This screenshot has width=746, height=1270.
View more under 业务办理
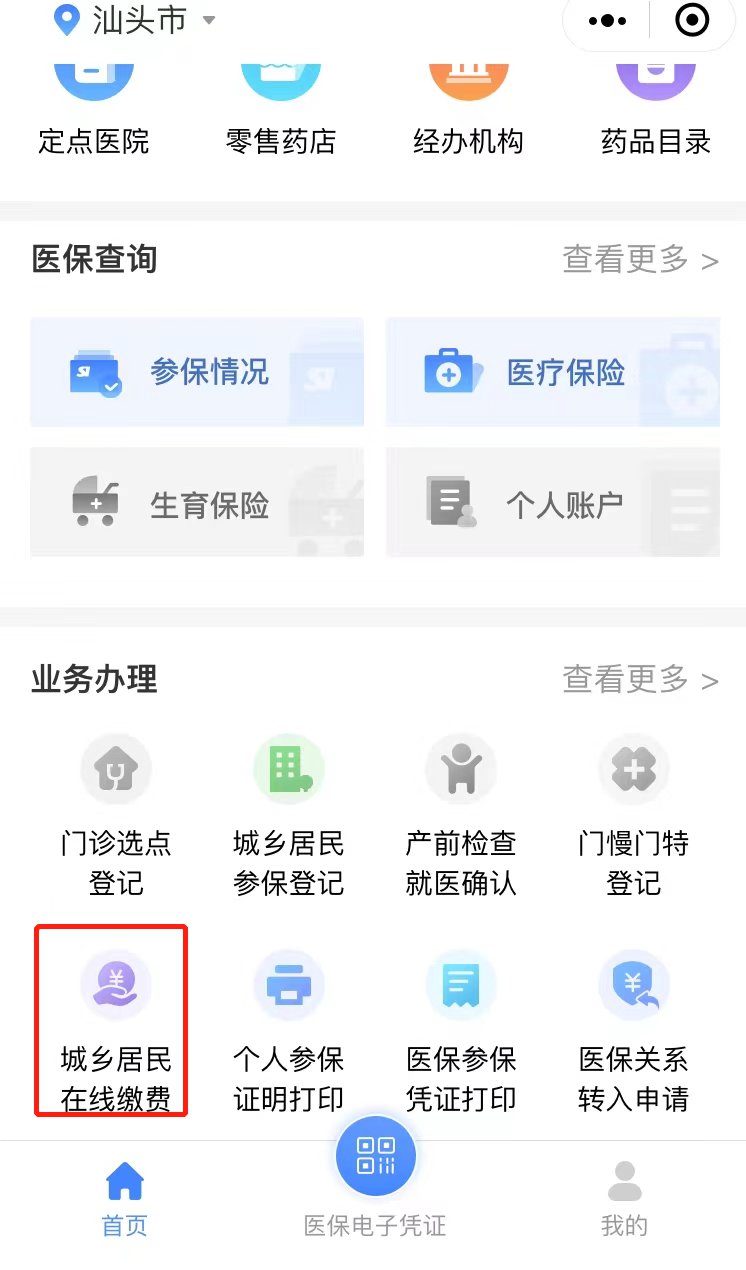[640, 680]
